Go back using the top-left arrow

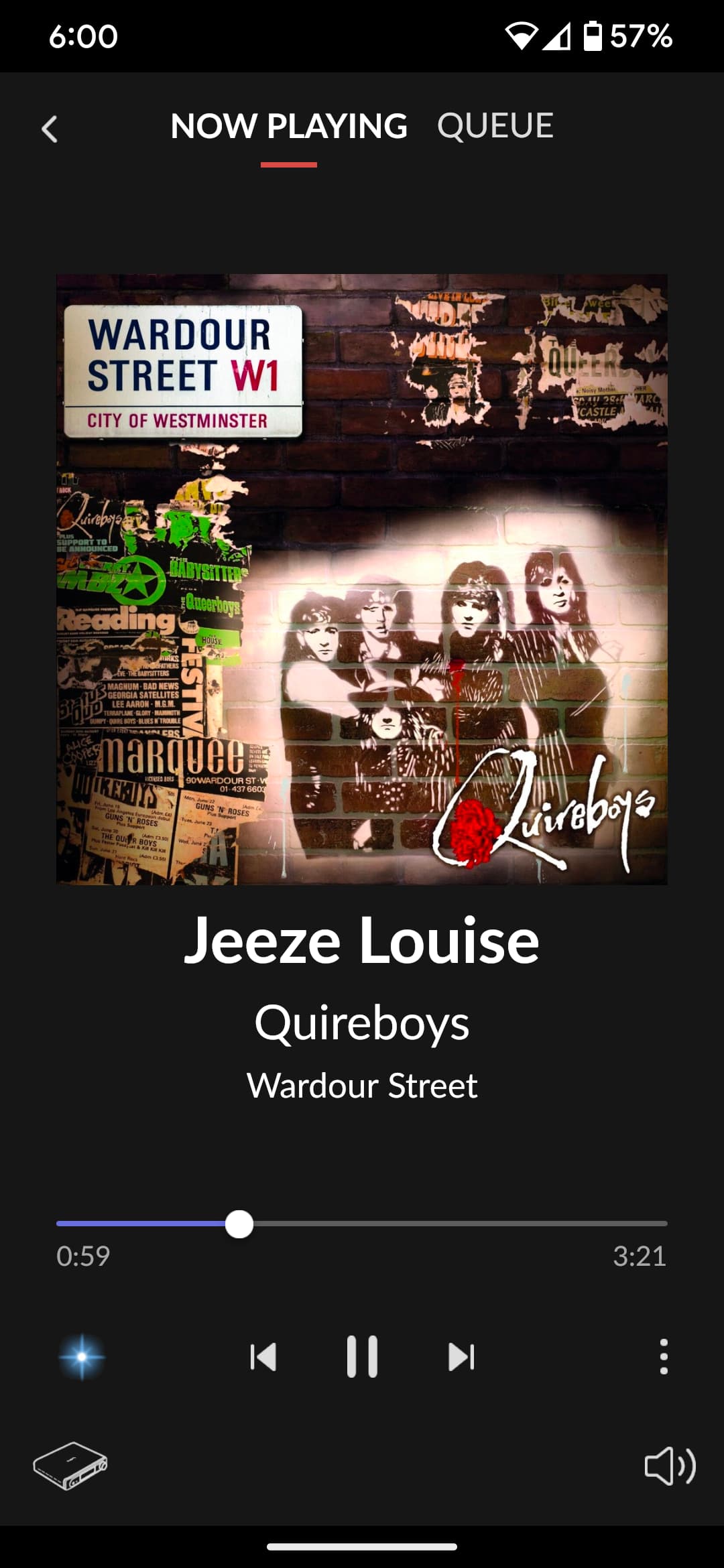[x=50, y=129]
